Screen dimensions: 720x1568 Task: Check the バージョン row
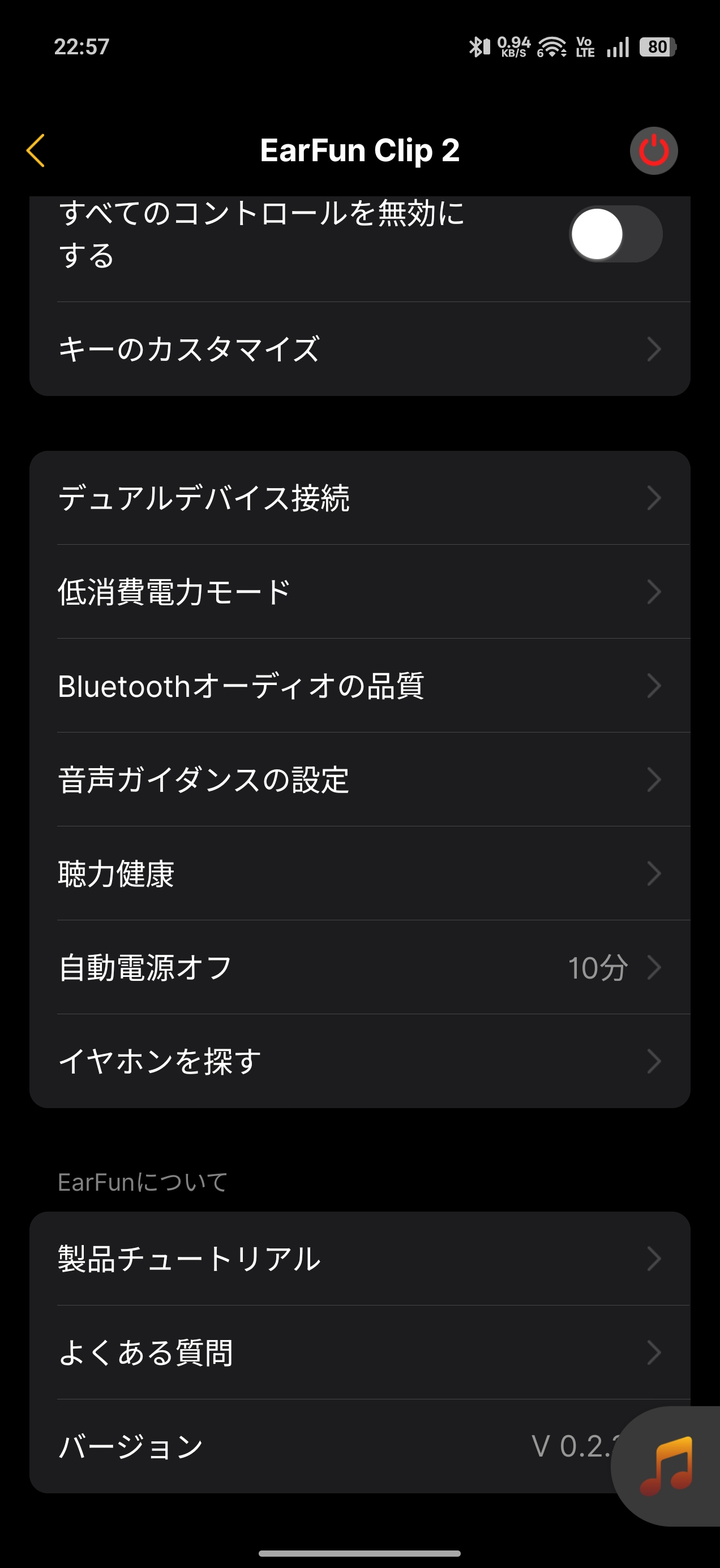305,1446
